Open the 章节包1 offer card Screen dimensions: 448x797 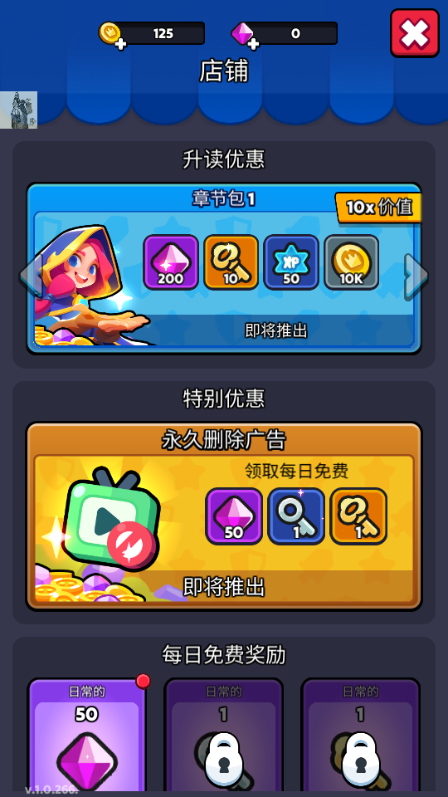(224, 268)
